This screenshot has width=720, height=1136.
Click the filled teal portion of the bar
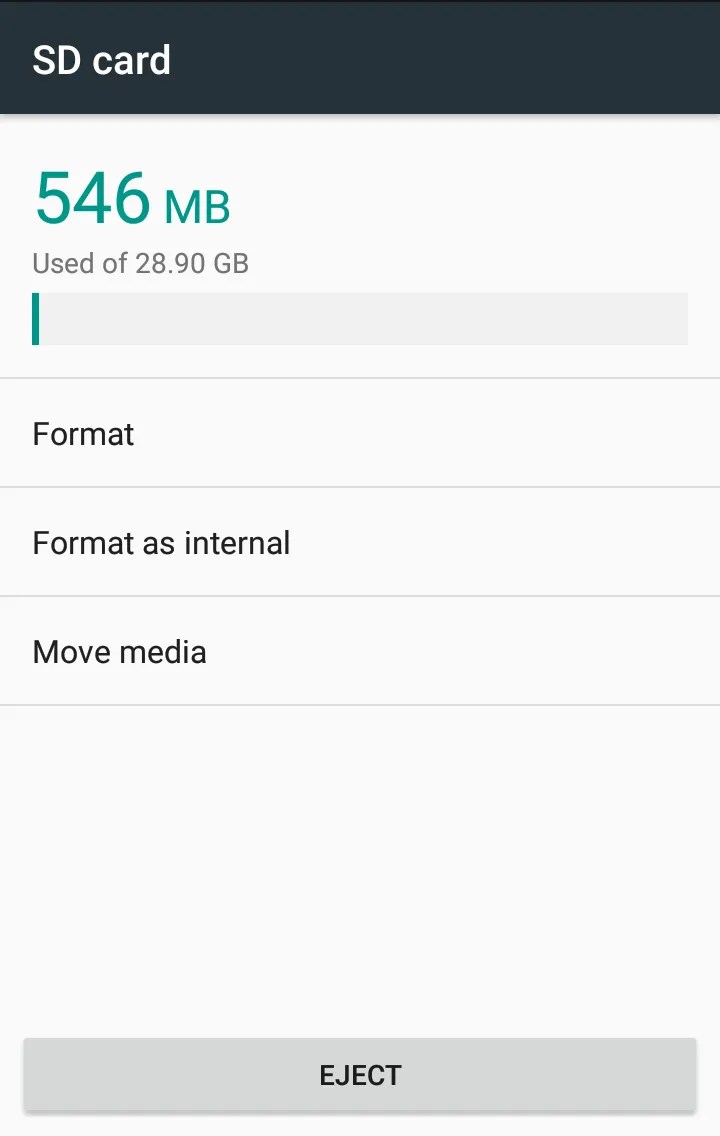pyautogui.click(x=37, y=318)
